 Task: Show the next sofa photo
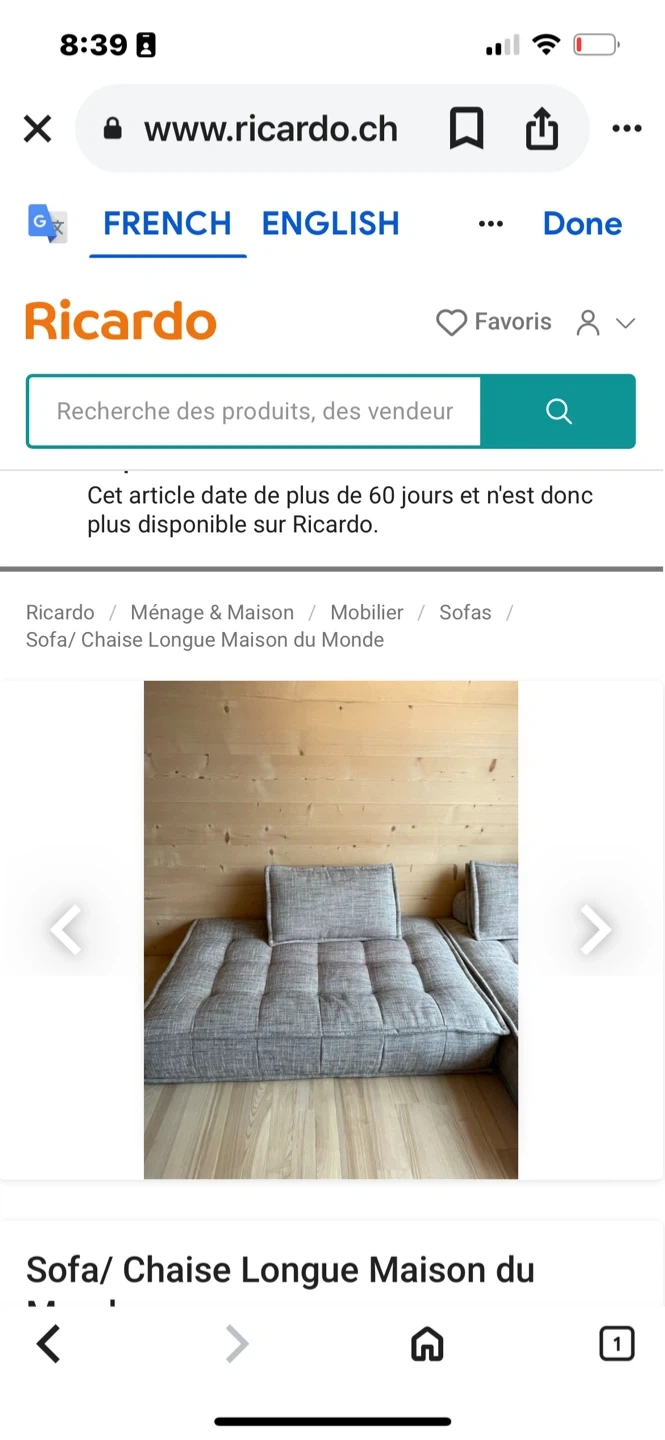[595, 930]
